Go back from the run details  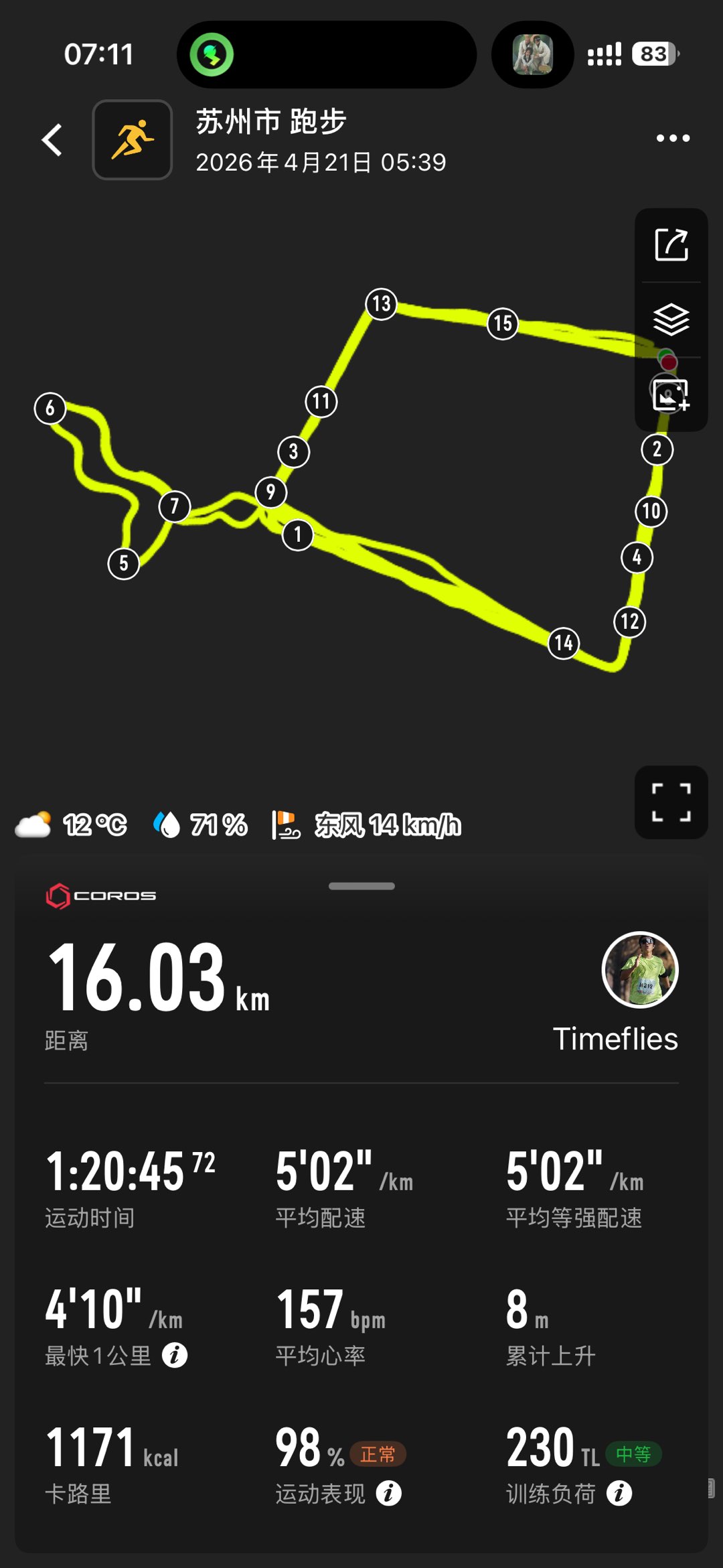click(52, 140)
